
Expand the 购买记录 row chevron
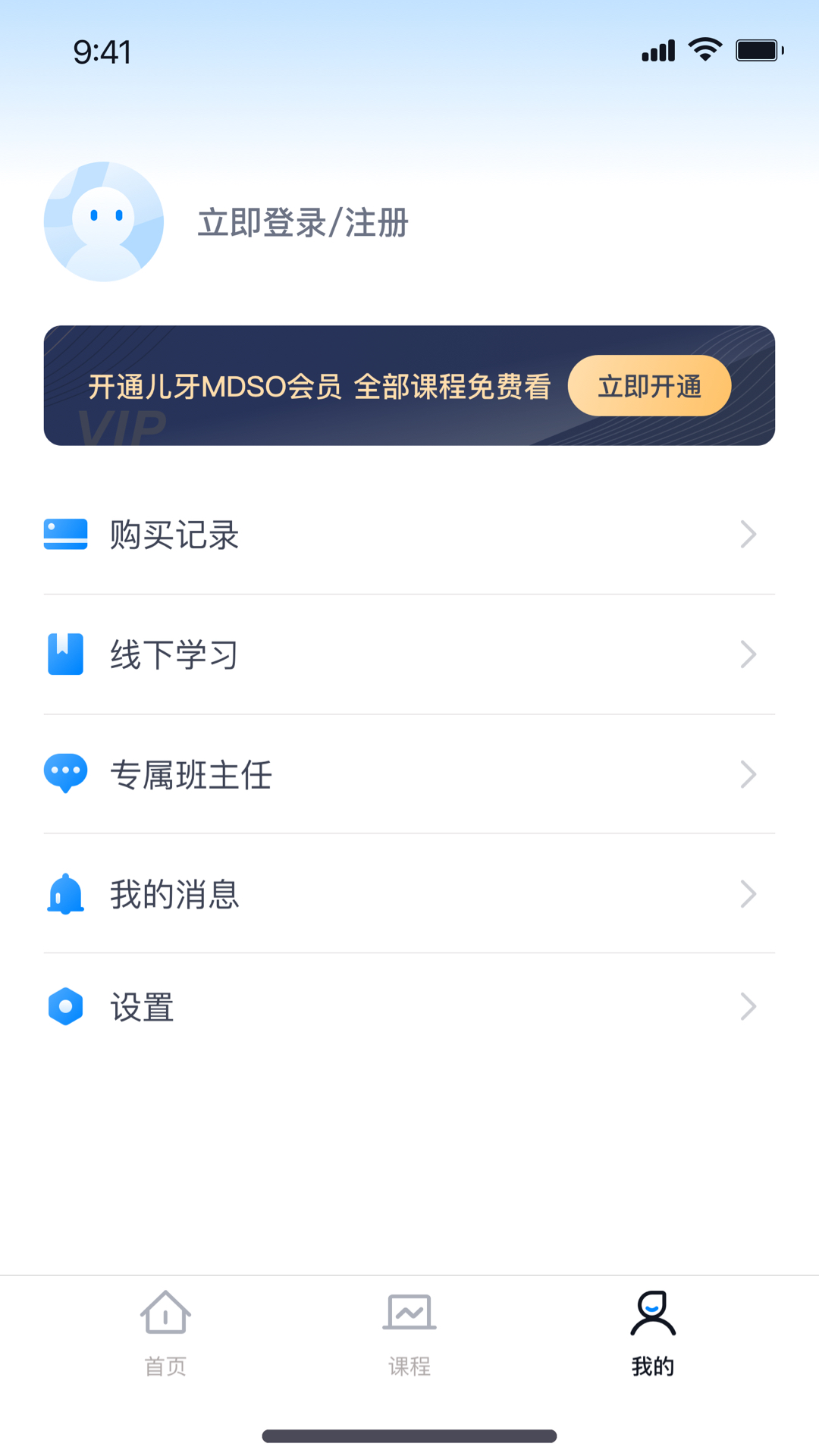click(748, 535)
